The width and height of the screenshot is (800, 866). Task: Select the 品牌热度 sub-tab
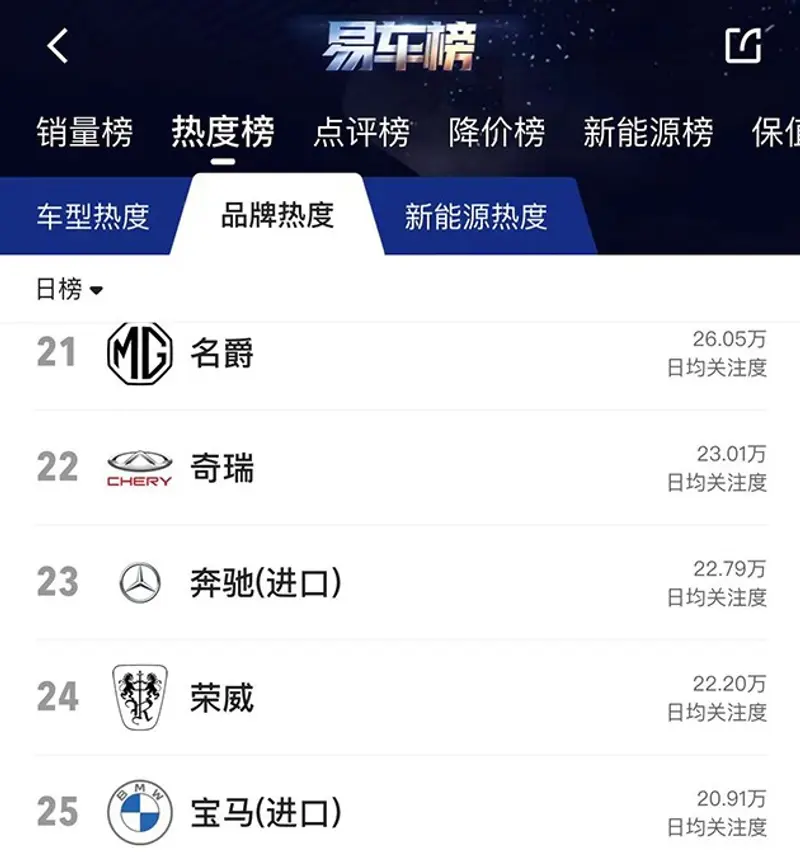(x=277, y=215)
